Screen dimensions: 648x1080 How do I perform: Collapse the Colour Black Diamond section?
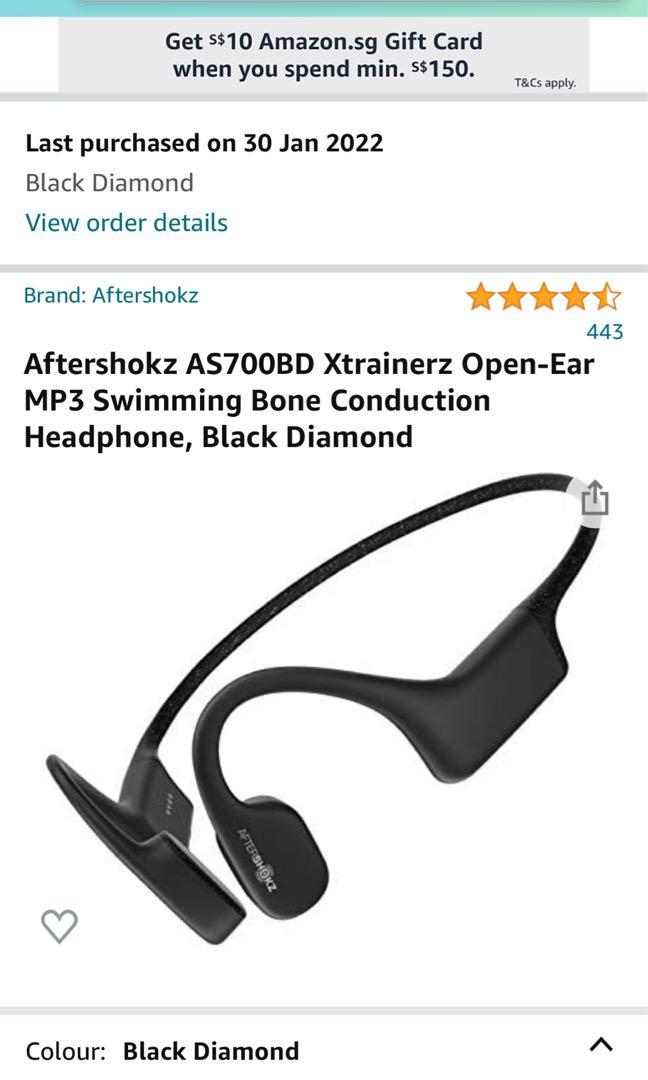pyautogui.click(x=600, y=1046)
